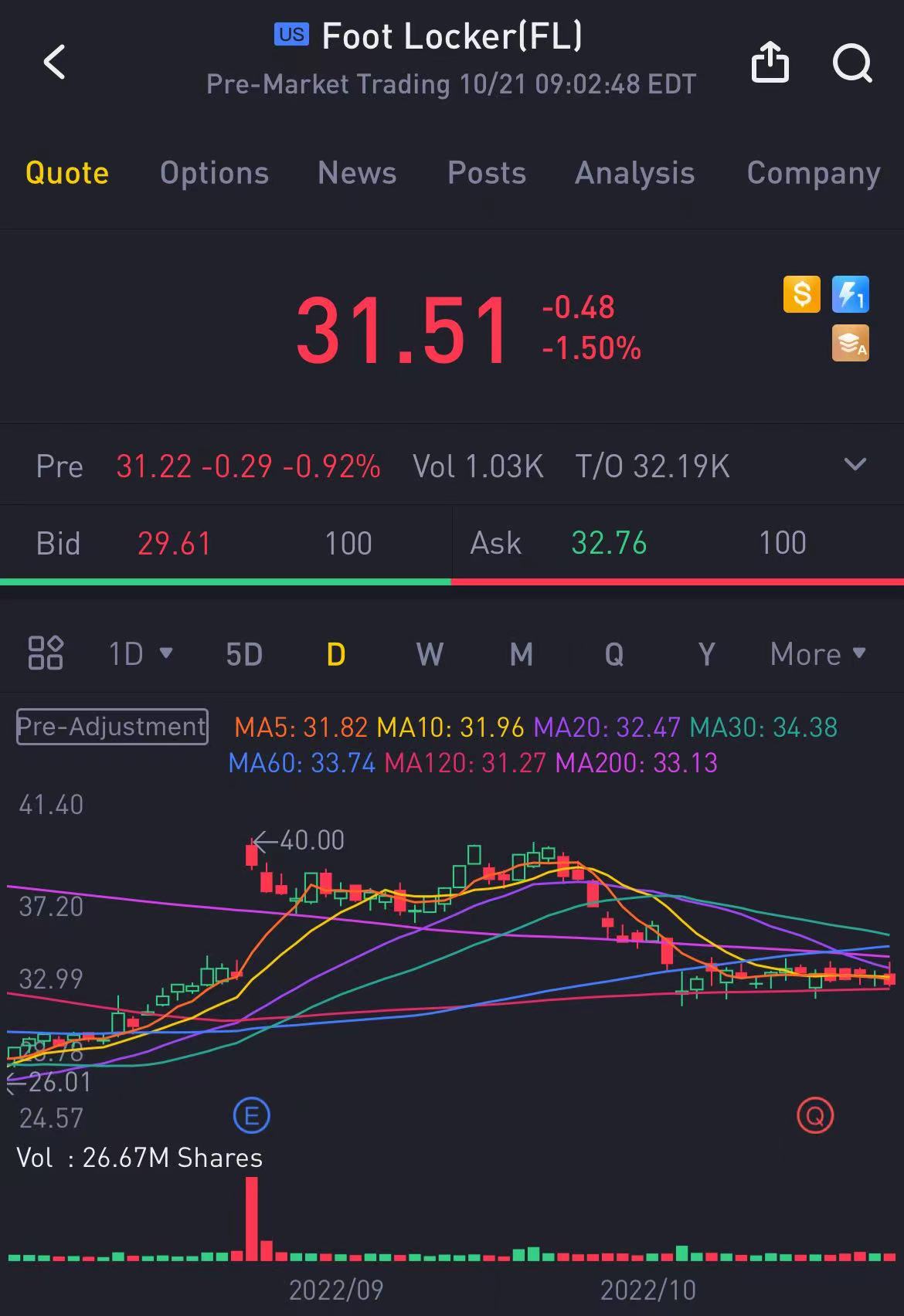Select the yearly Y chart period

pyautogui.click(x=706, y=654)
